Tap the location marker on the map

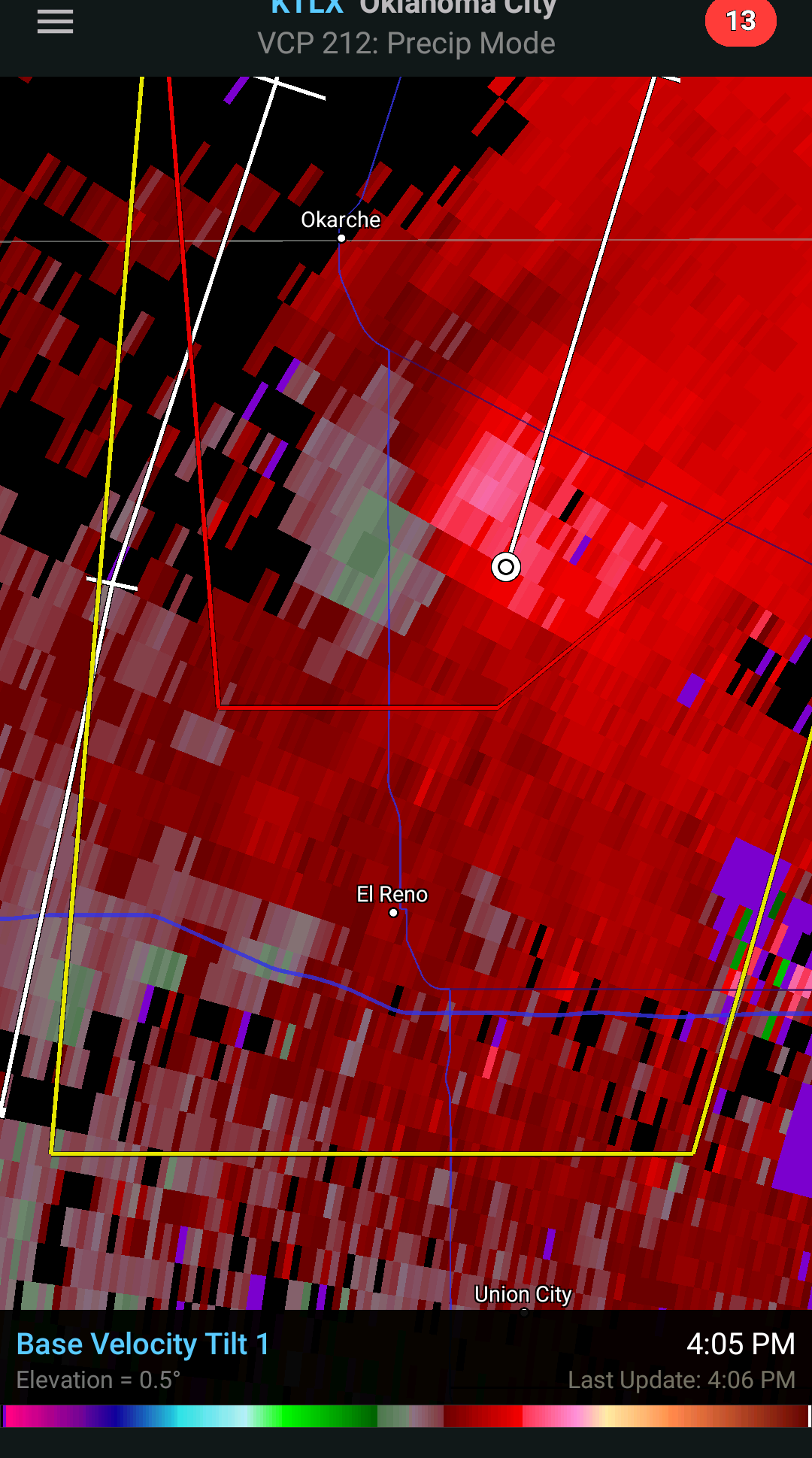506,567
